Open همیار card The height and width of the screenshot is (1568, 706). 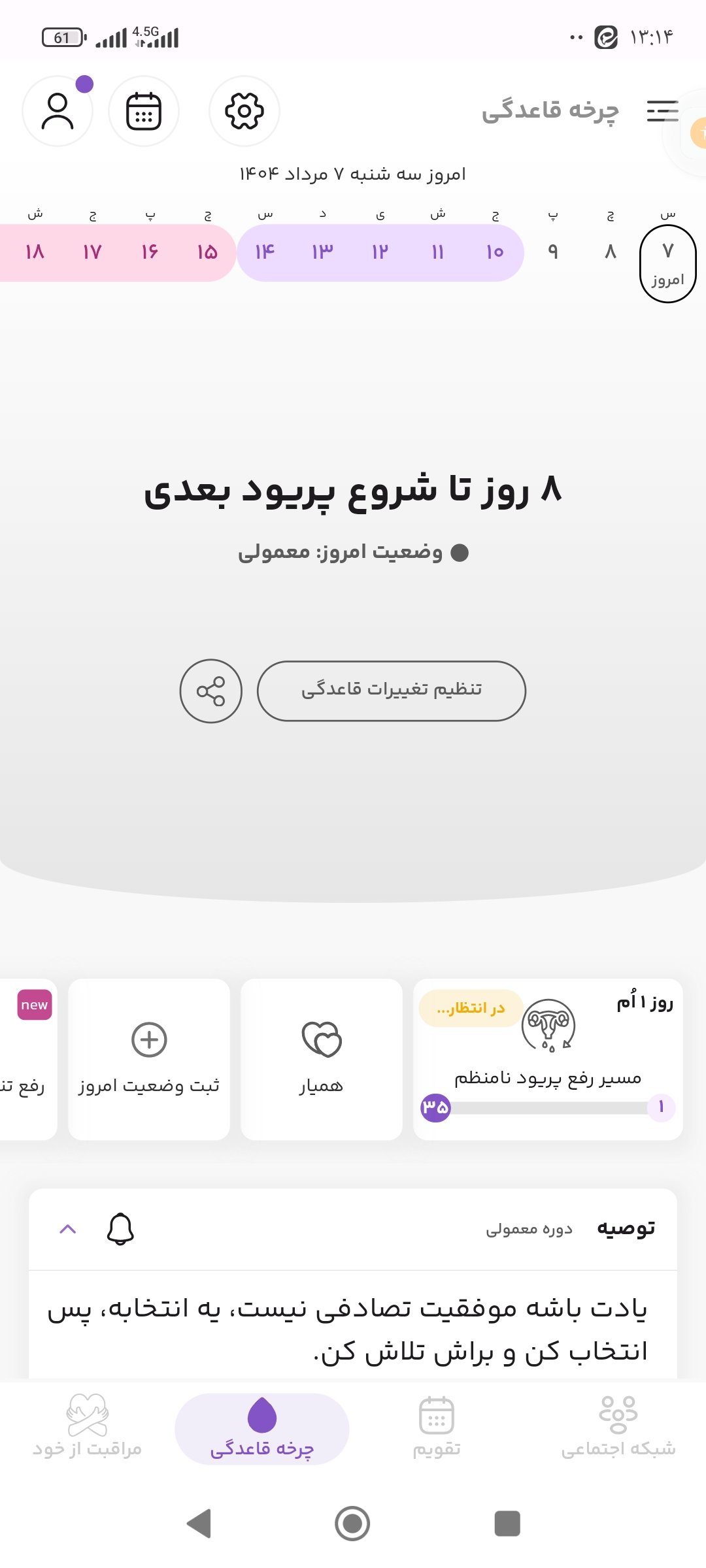[x=321, y=1059]
